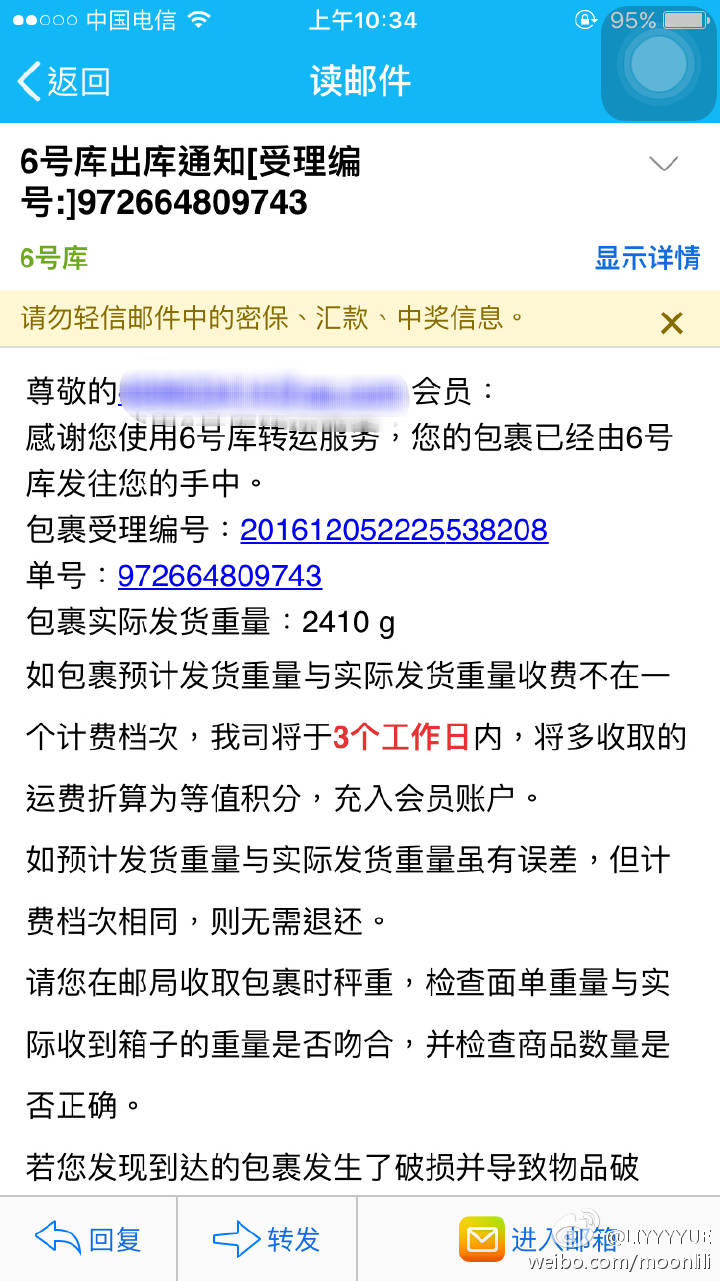
Task: Dismiss the yellow security warning banner
Action: click(x=671, y=323)
